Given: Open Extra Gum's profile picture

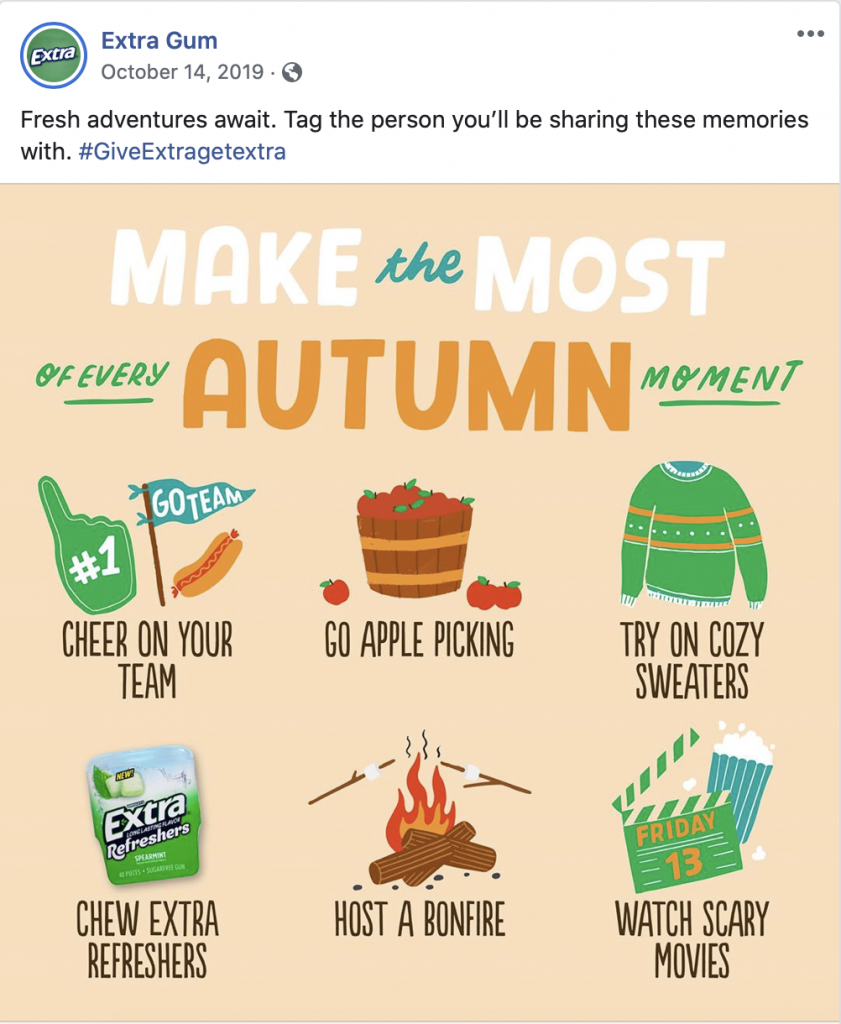Looking at the screenshot, I should pos(52,54).
